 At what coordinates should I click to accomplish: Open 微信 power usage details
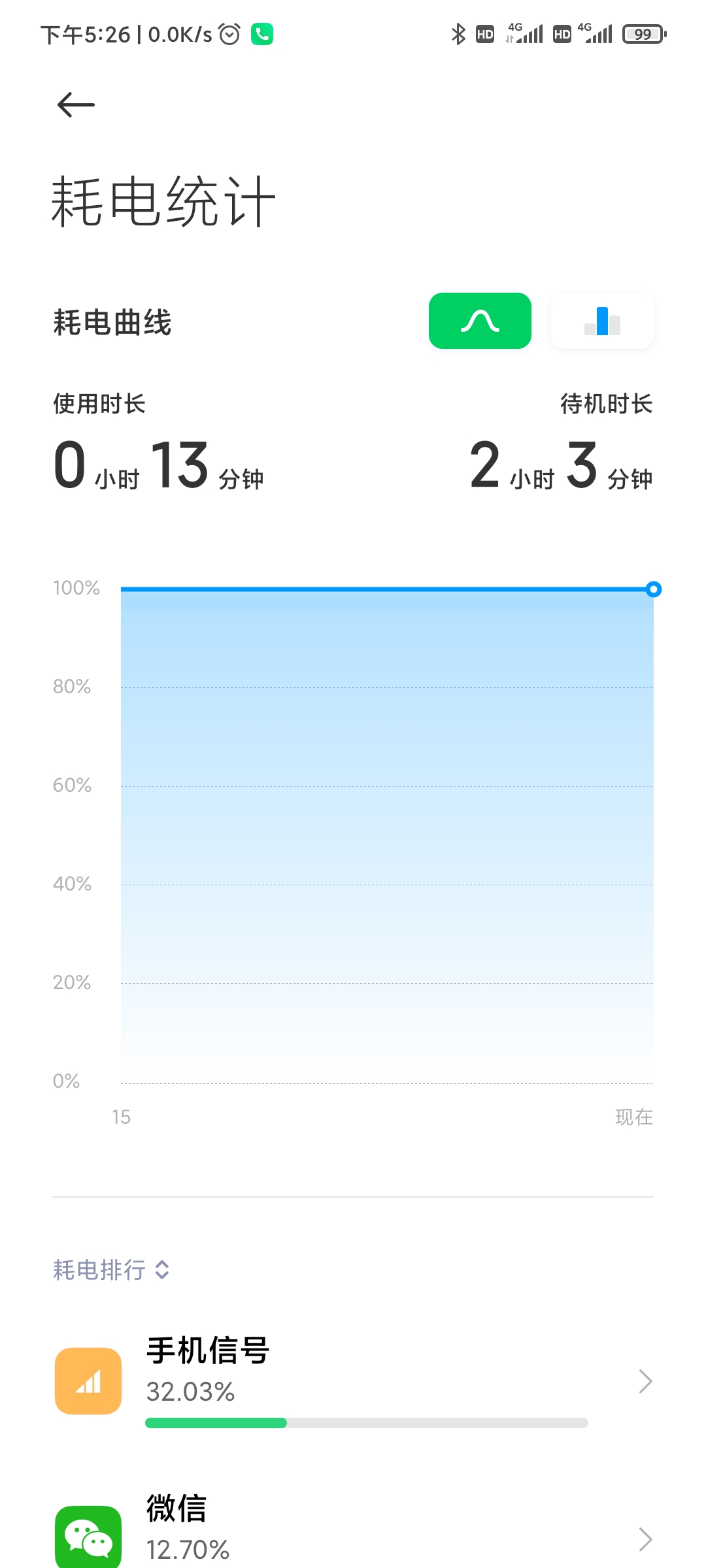(353, 1529)
